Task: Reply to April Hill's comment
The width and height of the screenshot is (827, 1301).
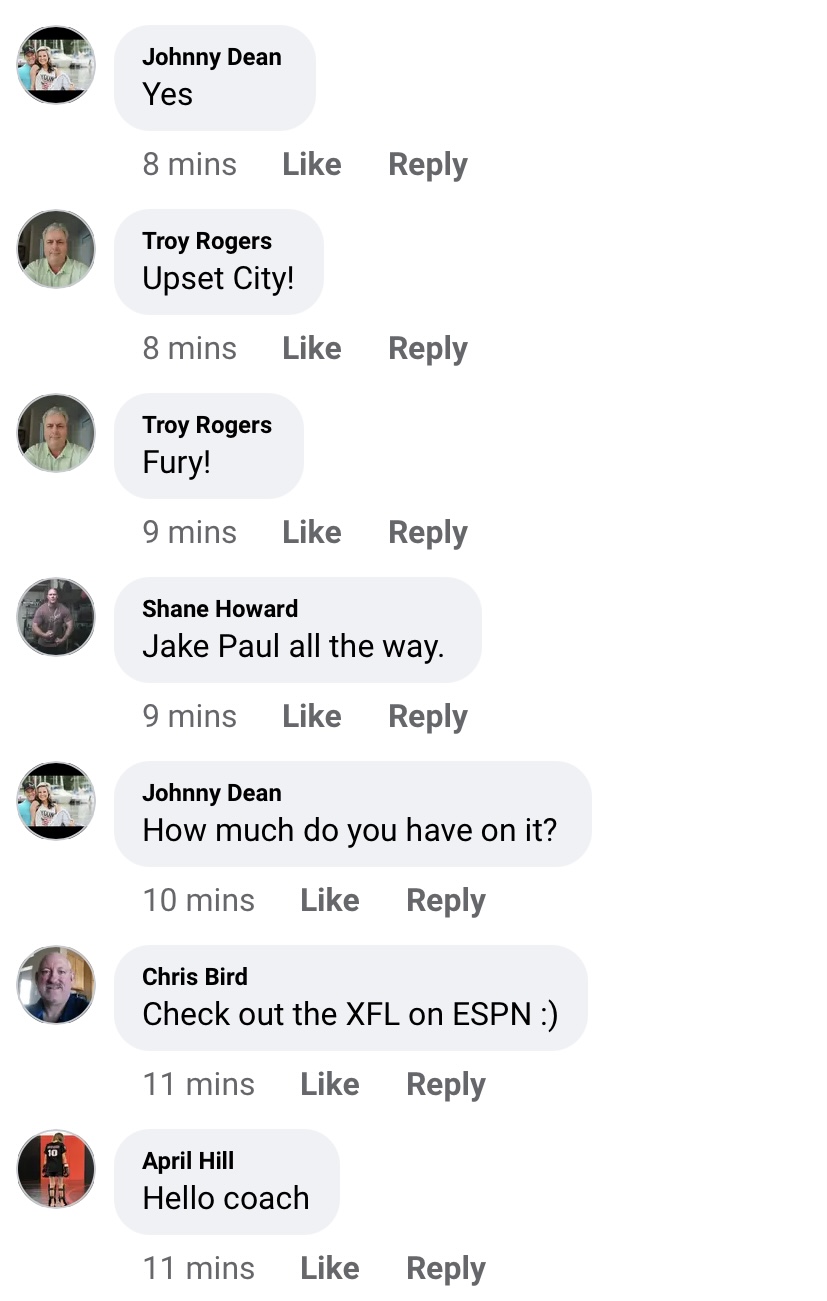Action: (x=445, y=1268)
